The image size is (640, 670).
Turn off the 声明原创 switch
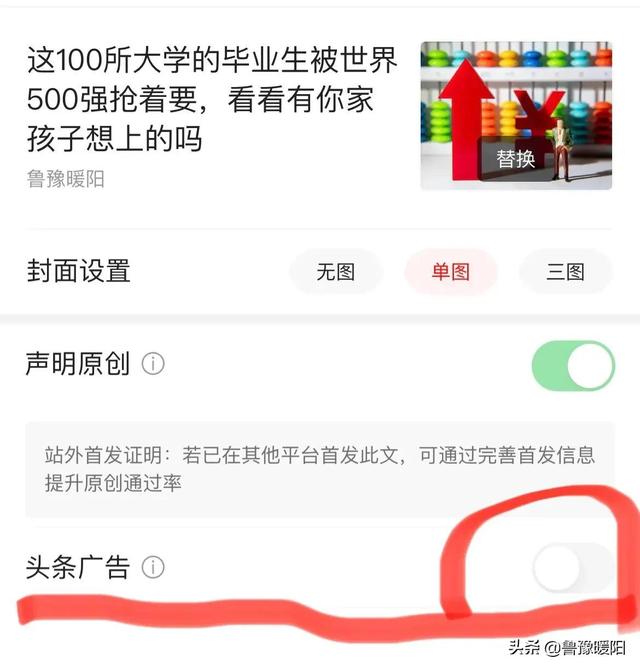pyautogui.click(x=573, y=365)
